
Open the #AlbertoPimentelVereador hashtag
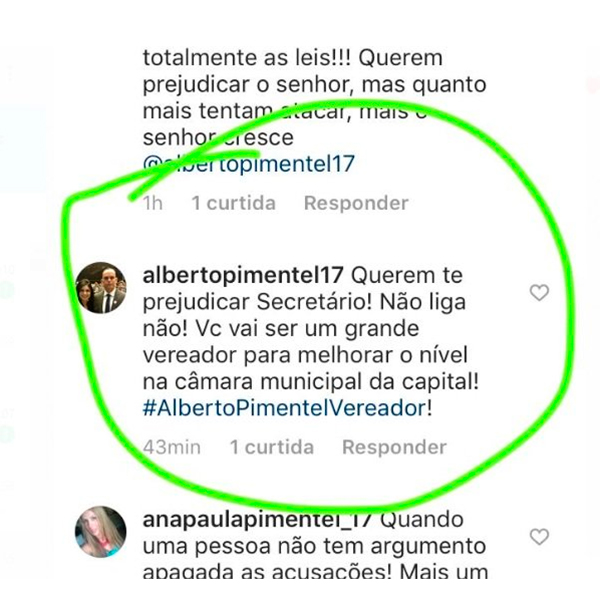285,410
